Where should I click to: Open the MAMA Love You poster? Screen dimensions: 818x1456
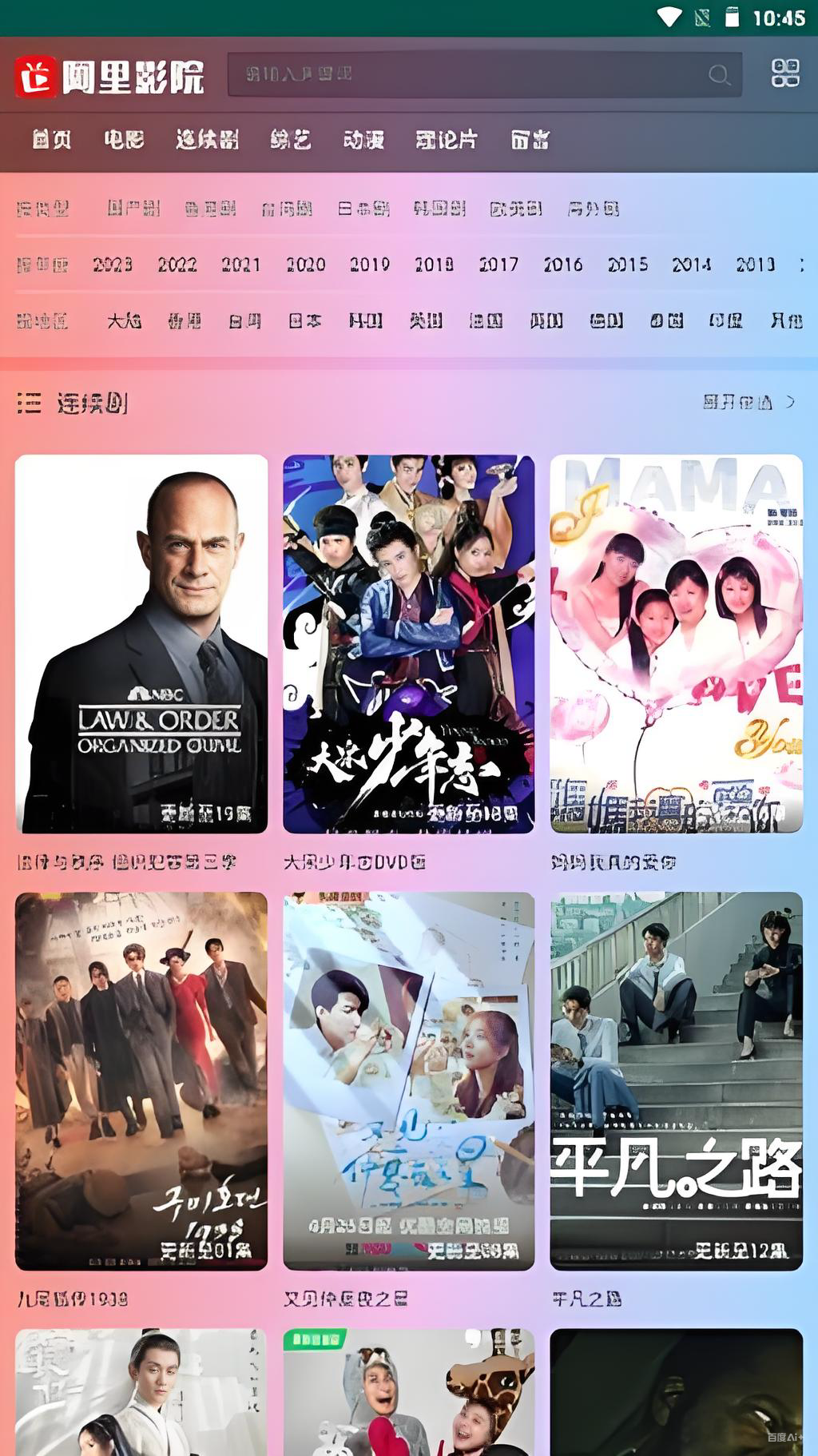[x=676, y=643]
